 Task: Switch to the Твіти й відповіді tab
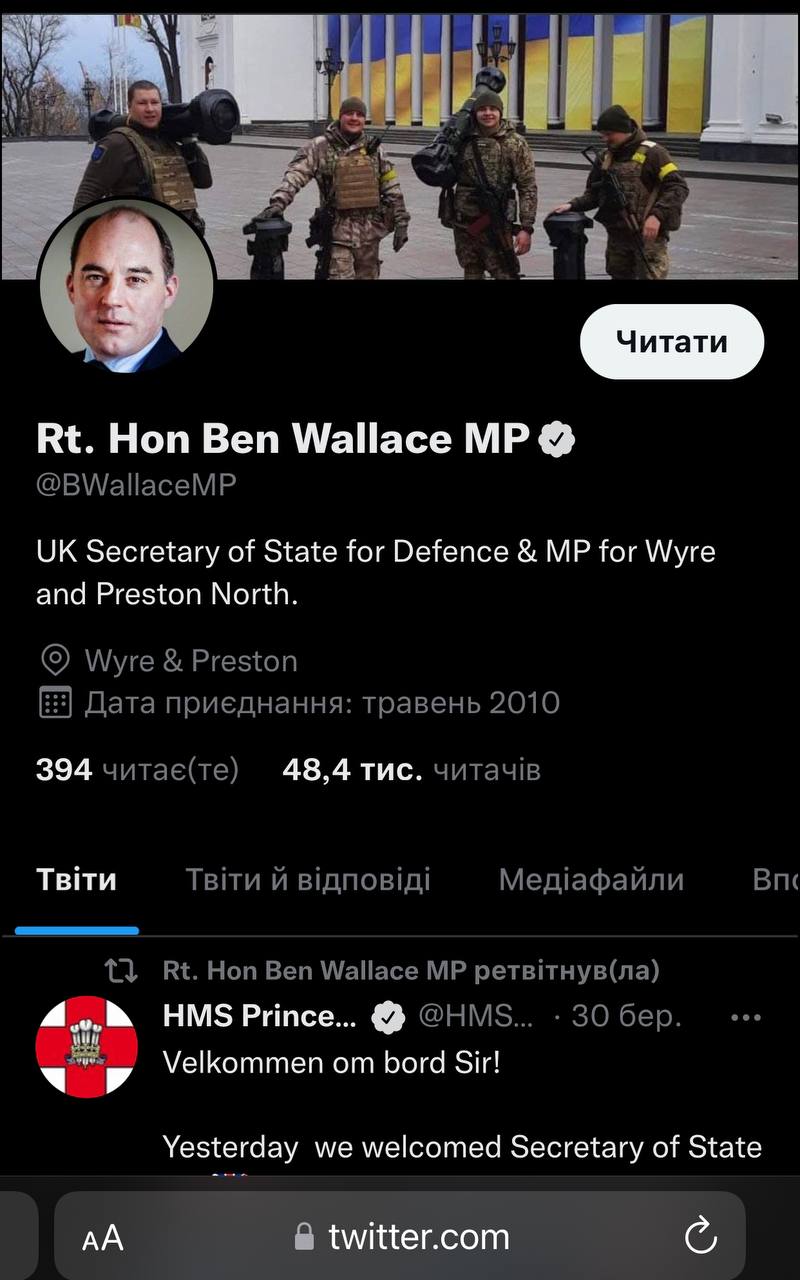pyautogui.click(x=307, y=880)
